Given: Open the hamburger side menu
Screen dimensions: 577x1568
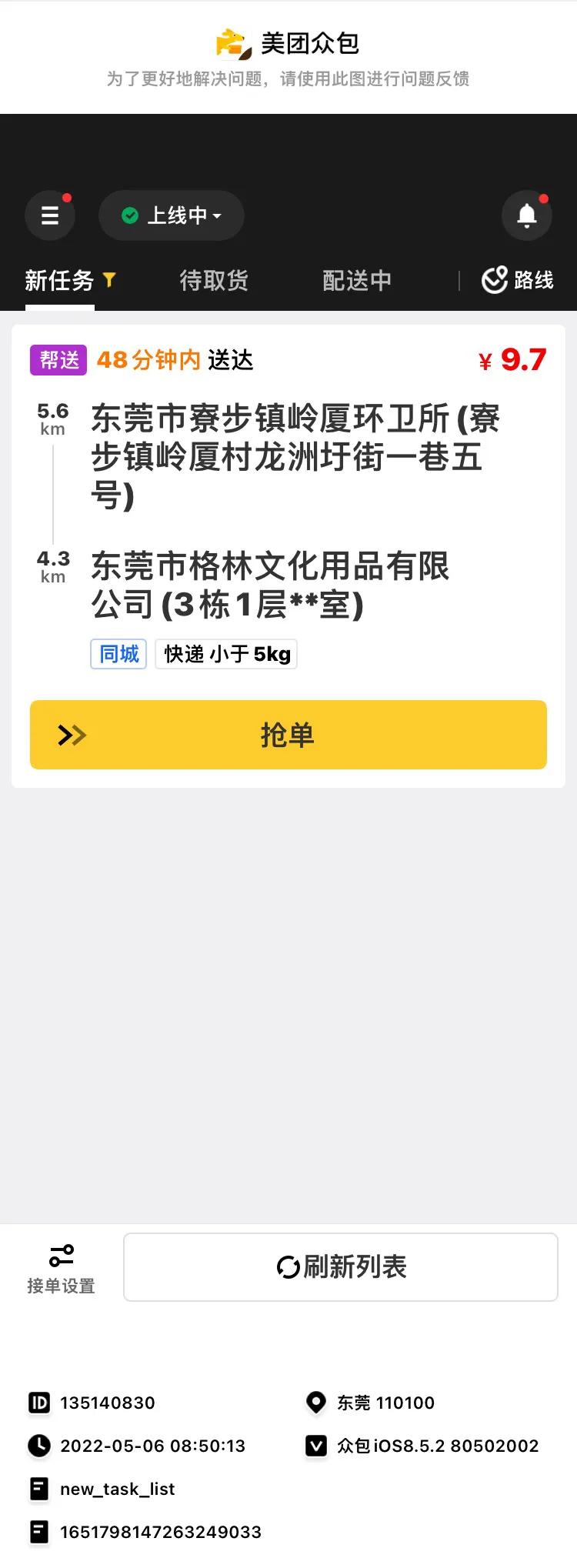Looking at the screenshot, I should pyautogui.click(x=49, y=215).
